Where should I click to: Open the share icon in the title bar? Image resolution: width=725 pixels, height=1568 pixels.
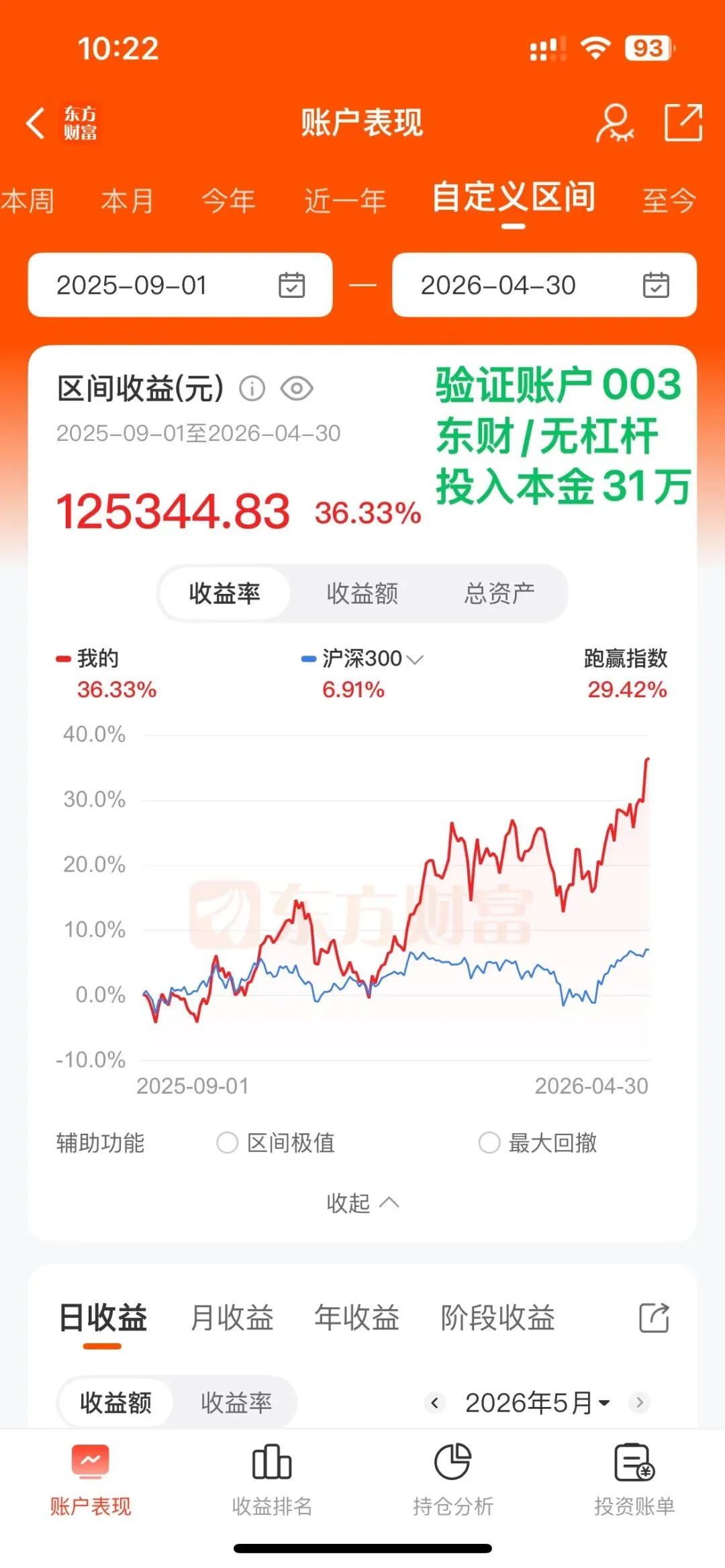pyautogui.click(x=683, y=123)
